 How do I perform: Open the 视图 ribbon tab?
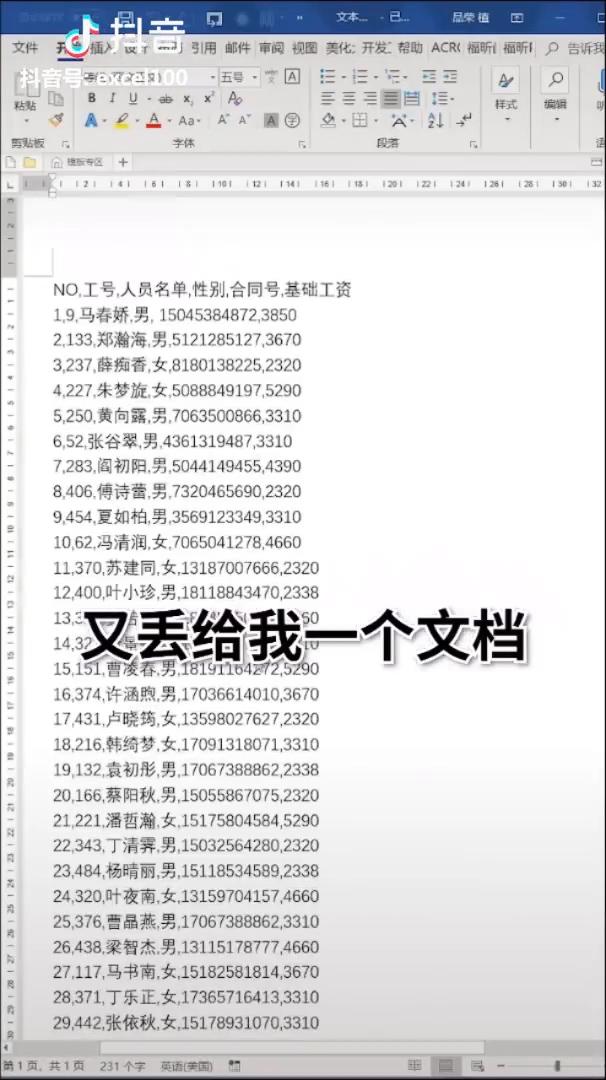pyautogui.click(x=304, y=48)
